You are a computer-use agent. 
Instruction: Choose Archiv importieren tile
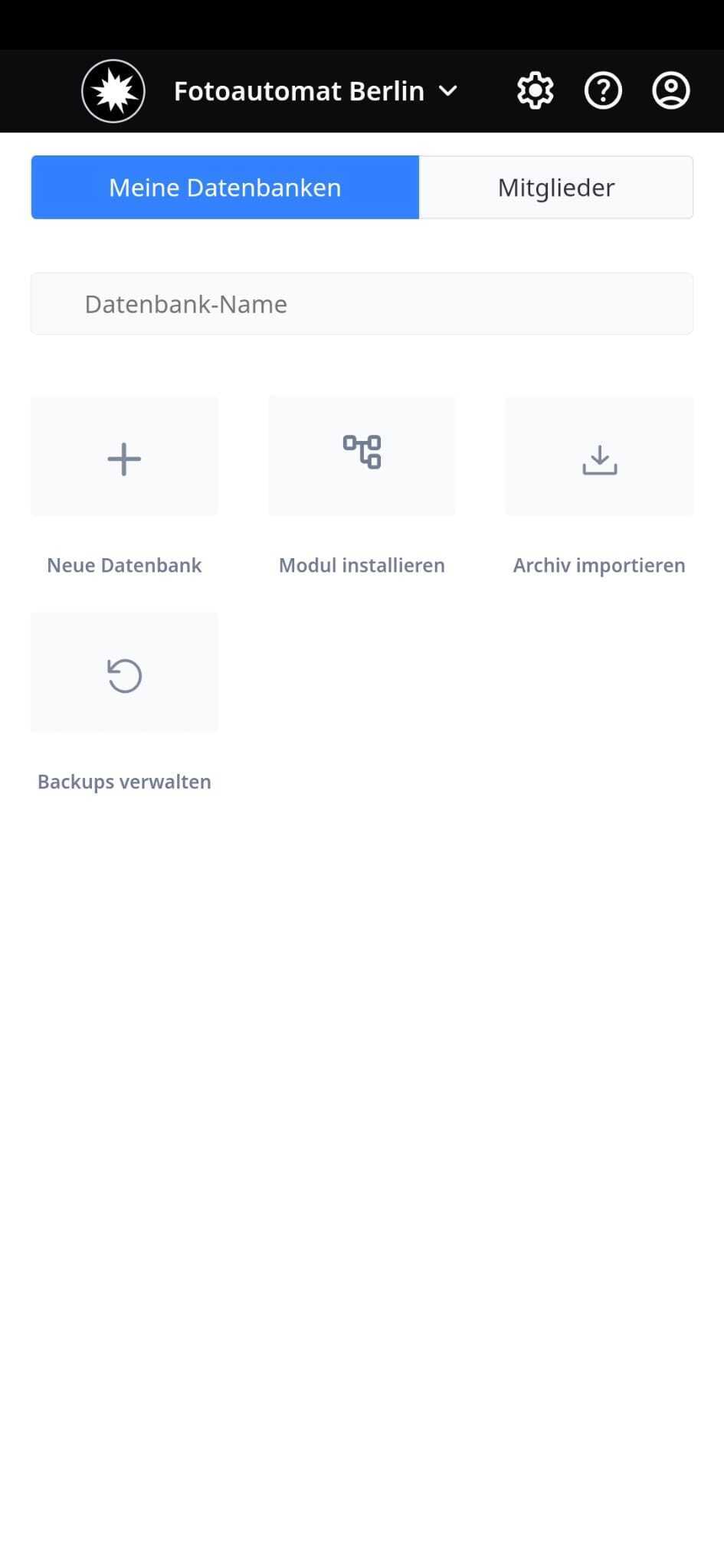599,487
